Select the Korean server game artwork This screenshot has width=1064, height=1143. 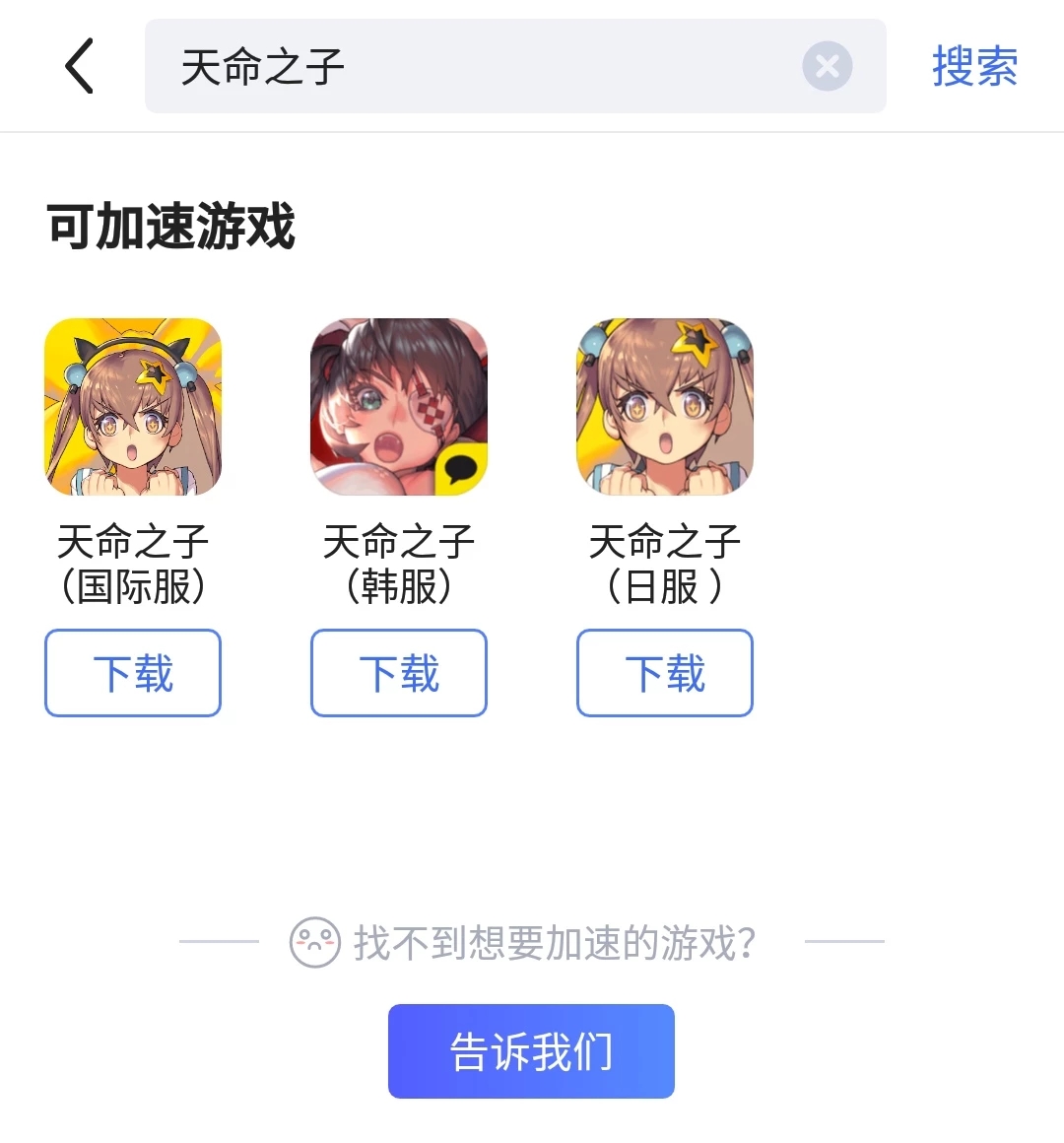click(x=398, y=407)
